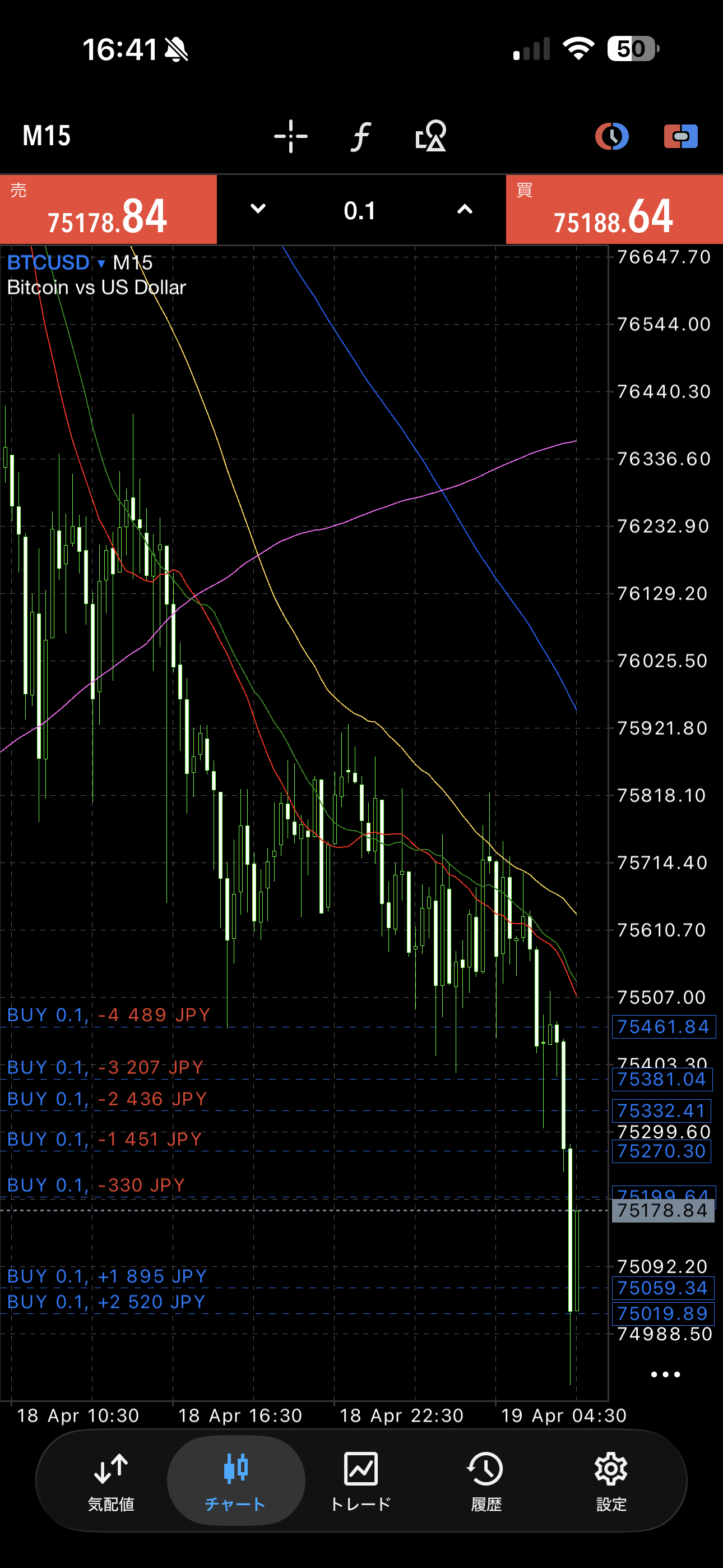Screen dimensions: 723x1568
Task: Sell at 75178.84
Action: point(108,210)
